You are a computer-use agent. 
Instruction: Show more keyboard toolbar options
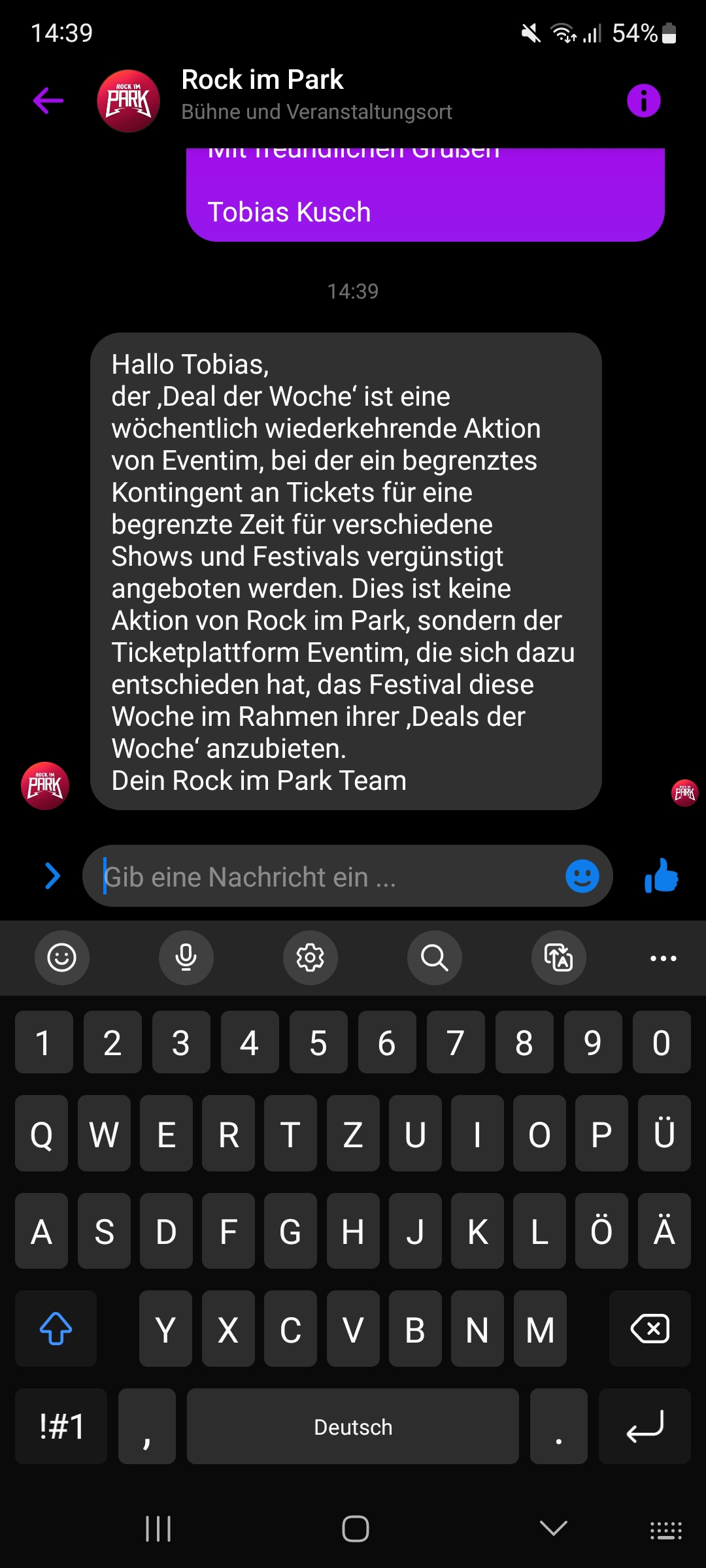664,958
